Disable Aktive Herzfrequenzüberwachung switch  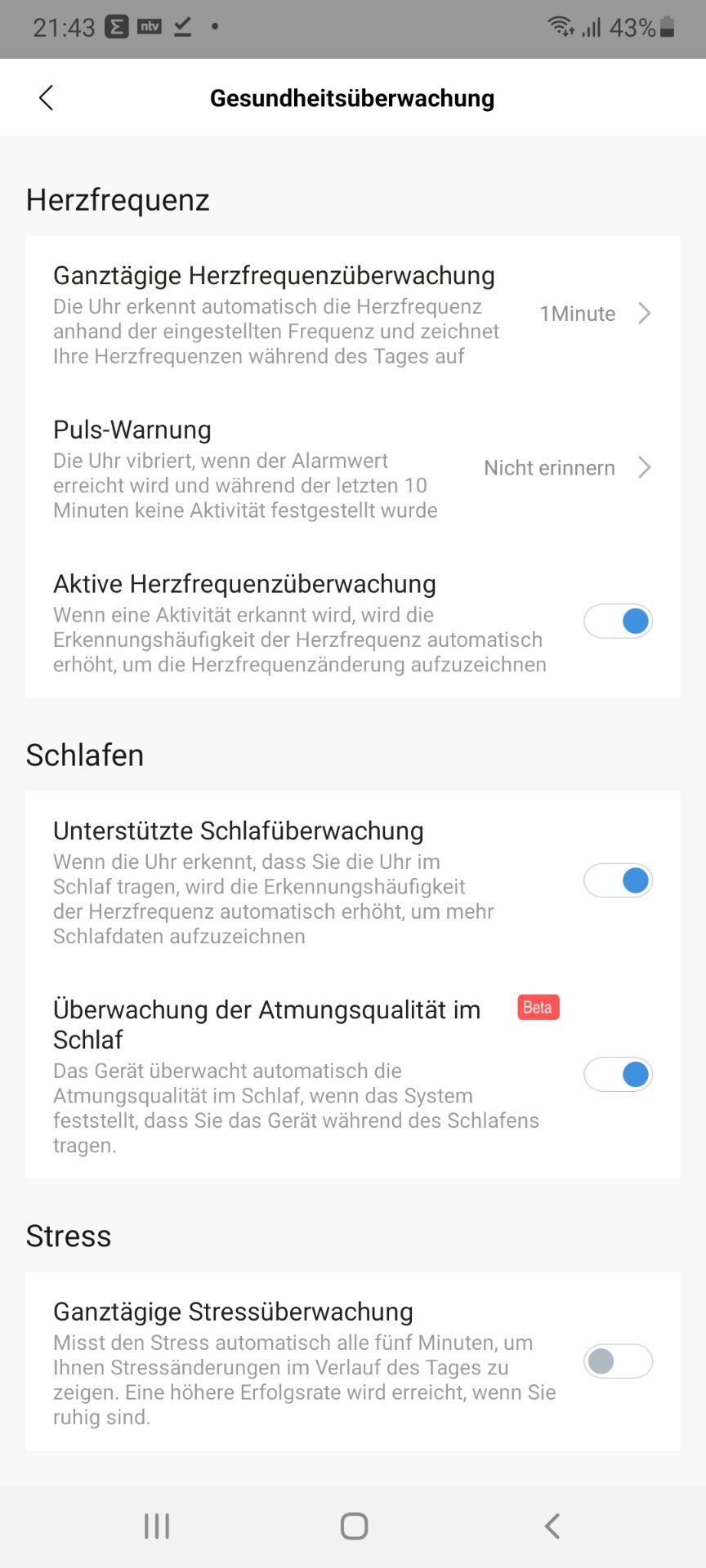(x=618, y=621)
